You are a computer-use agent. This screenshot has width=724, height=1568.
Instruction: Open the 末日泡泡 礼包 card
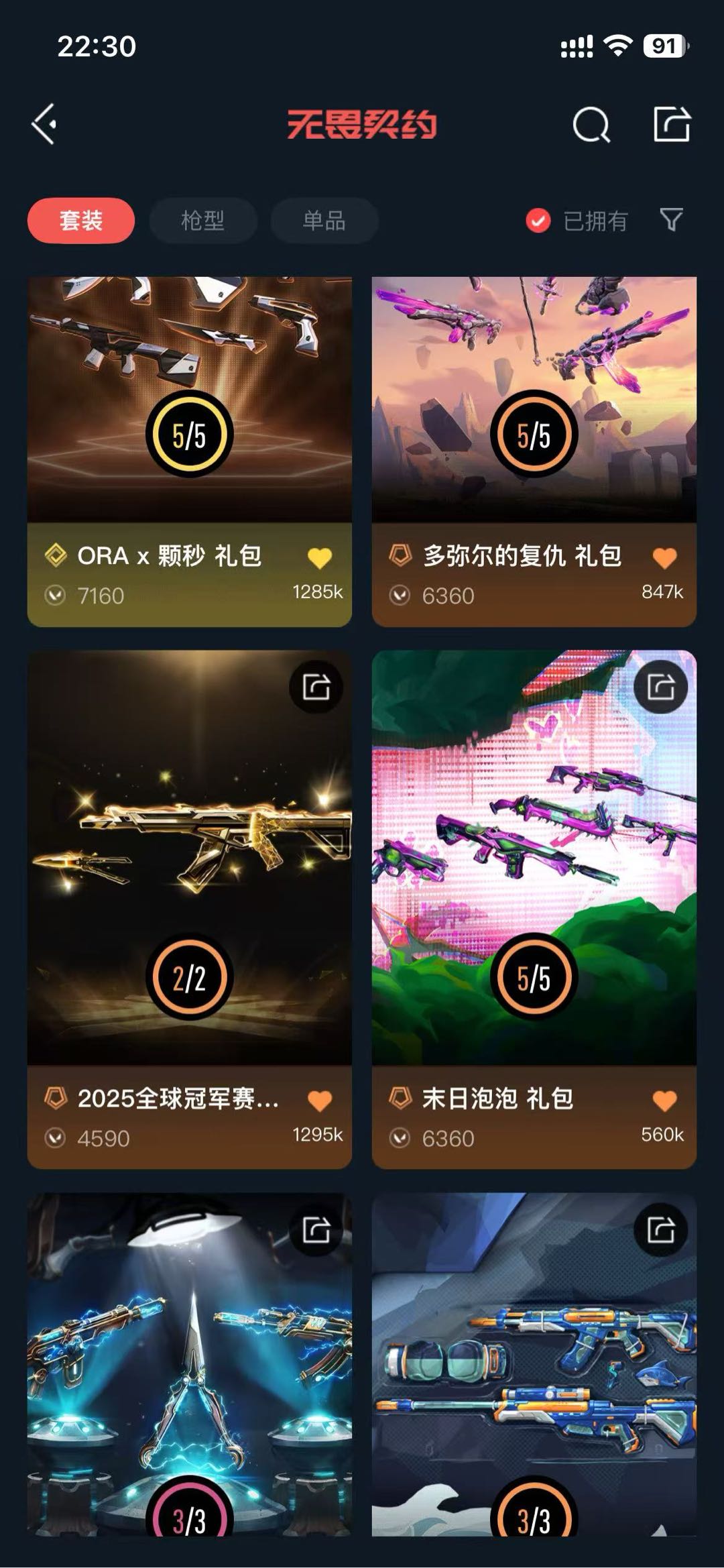534,872
